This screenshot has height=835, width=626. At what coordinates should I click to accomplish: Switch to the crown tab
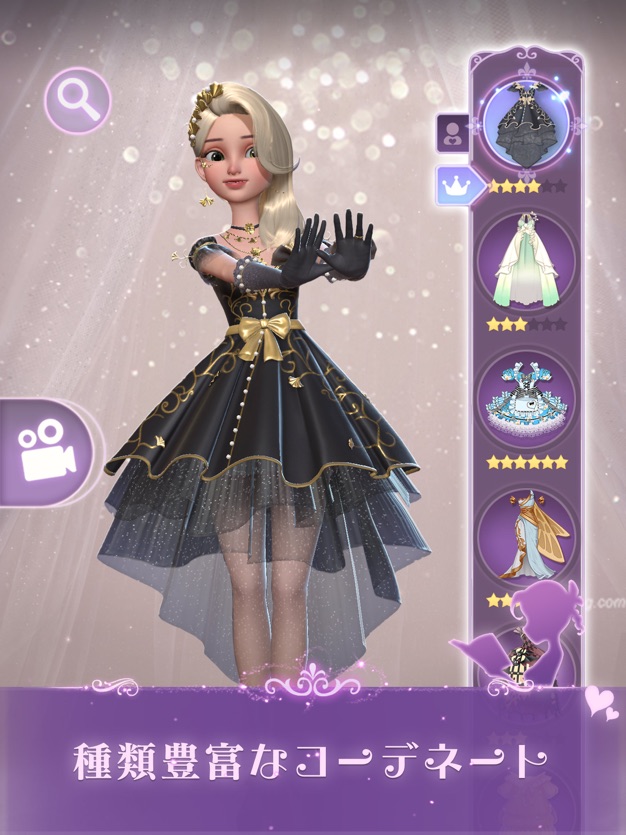point(454,185)
